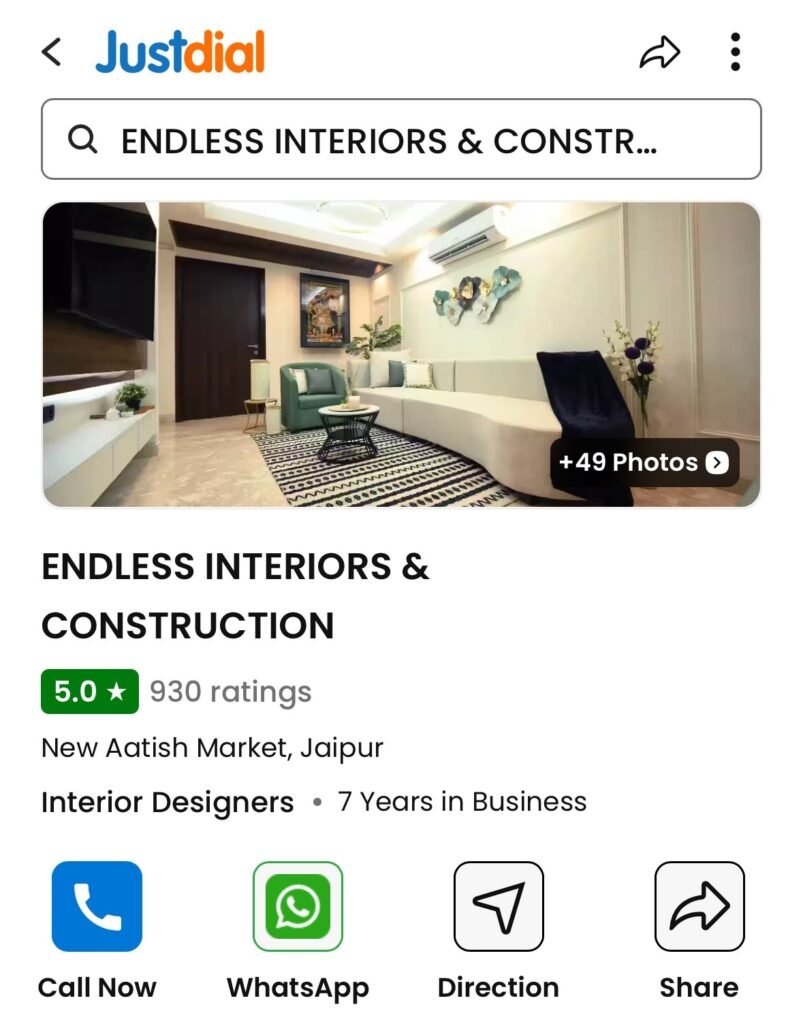Go back using the top arrow

[x=52, y=52]
